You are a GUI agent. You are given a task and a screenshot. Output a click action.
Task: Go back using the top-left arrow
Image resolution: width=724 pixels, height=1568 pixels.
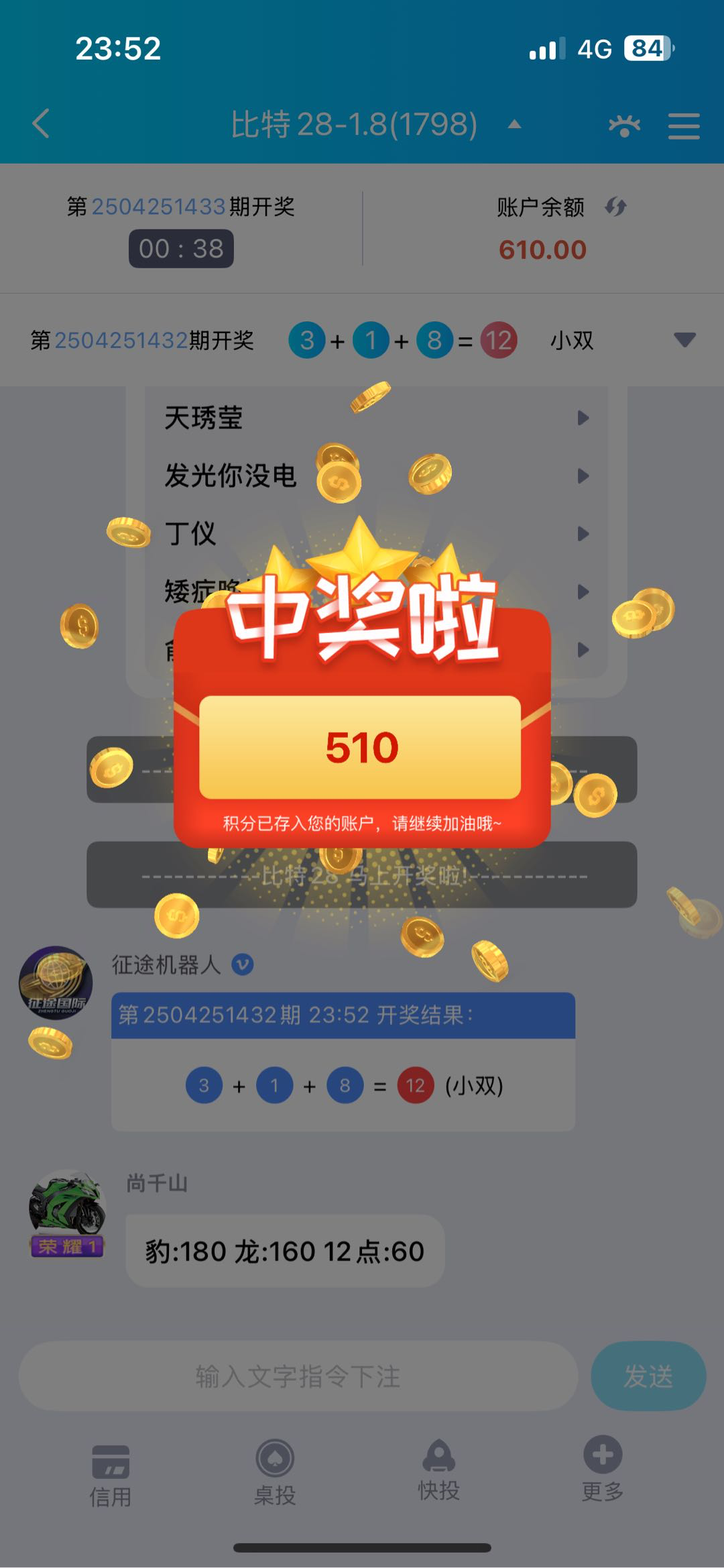[42, 124]
